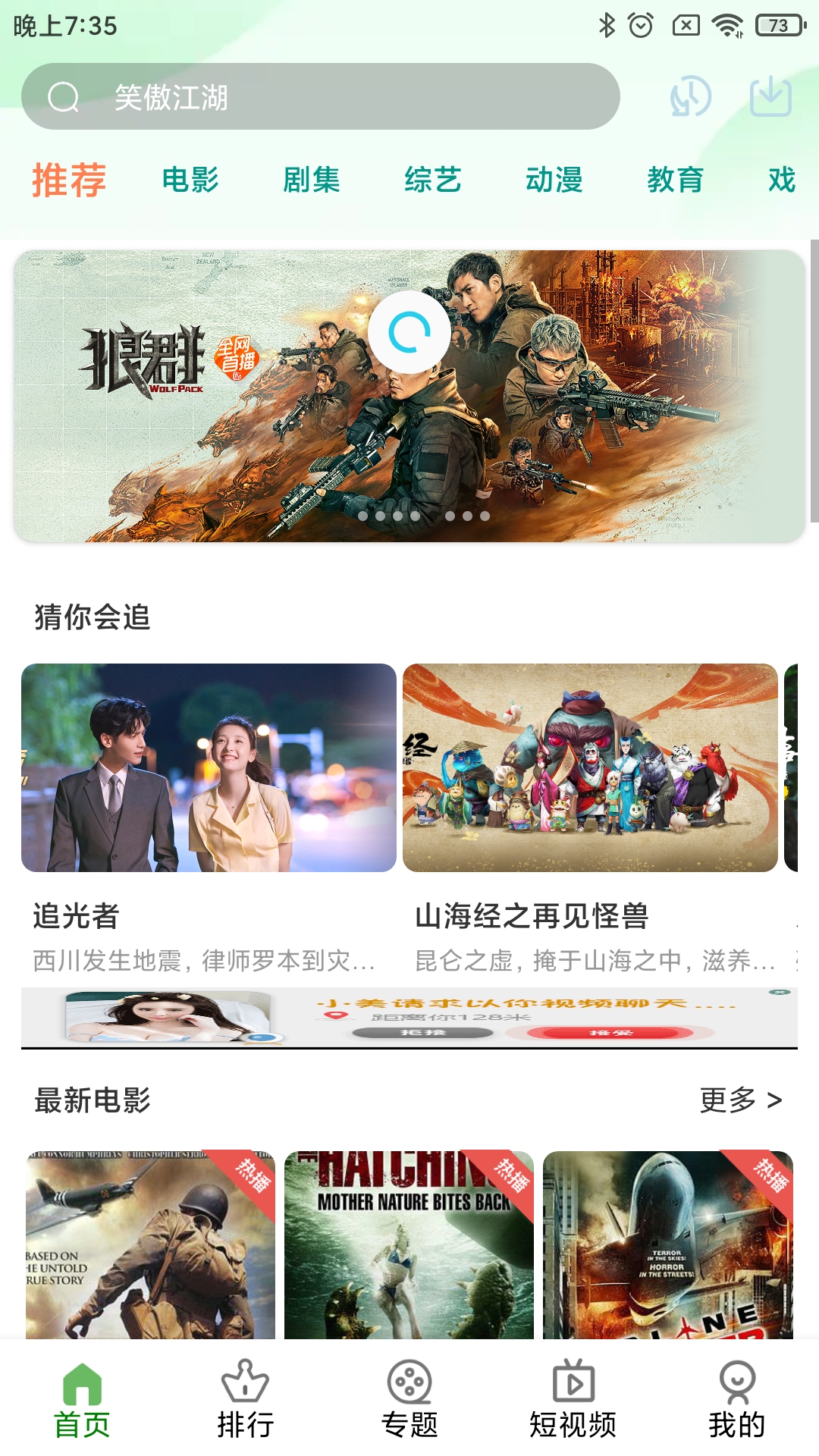
Task: Go to the 动漫 top tab
Action: point(554,180)
